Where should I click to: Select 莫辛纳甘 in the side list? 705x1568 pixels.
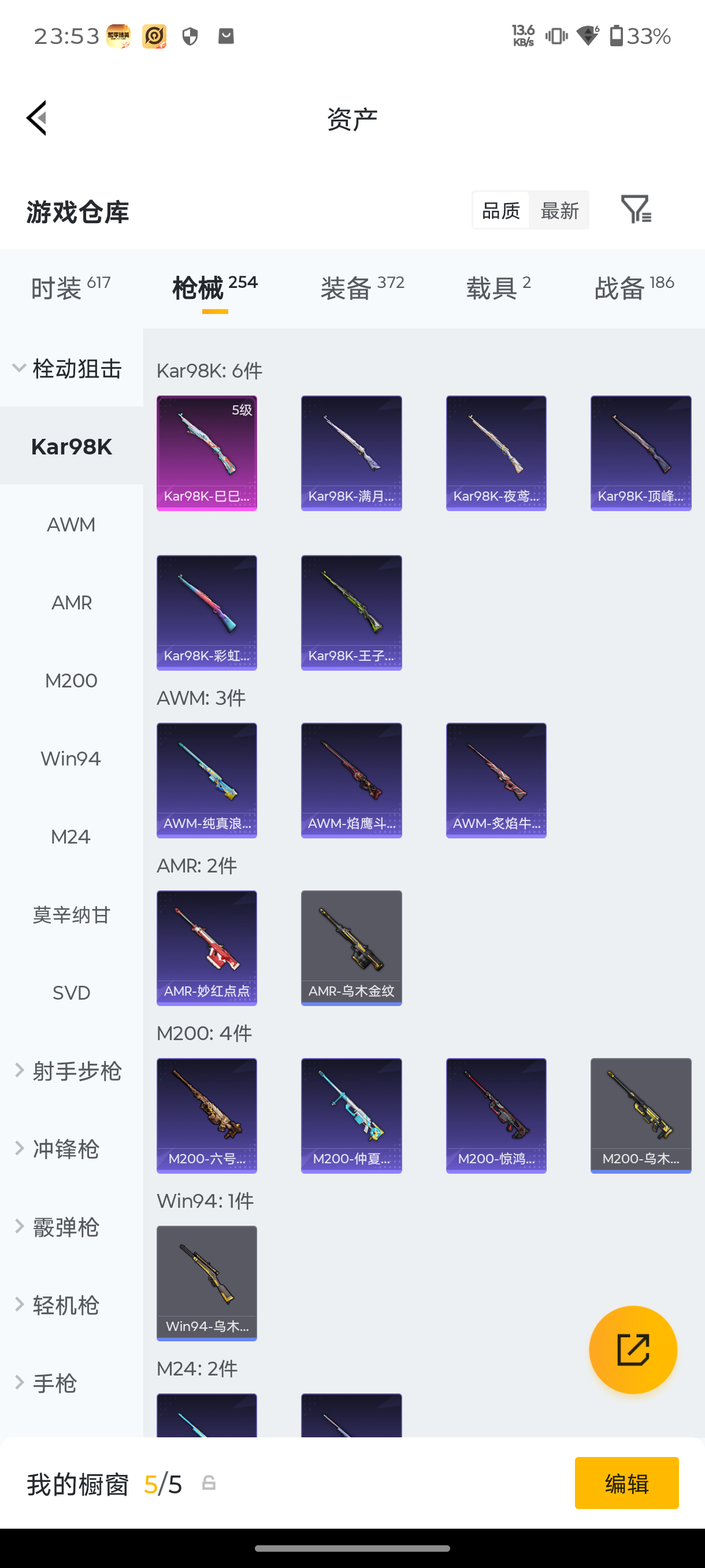(x=71, y=915)
